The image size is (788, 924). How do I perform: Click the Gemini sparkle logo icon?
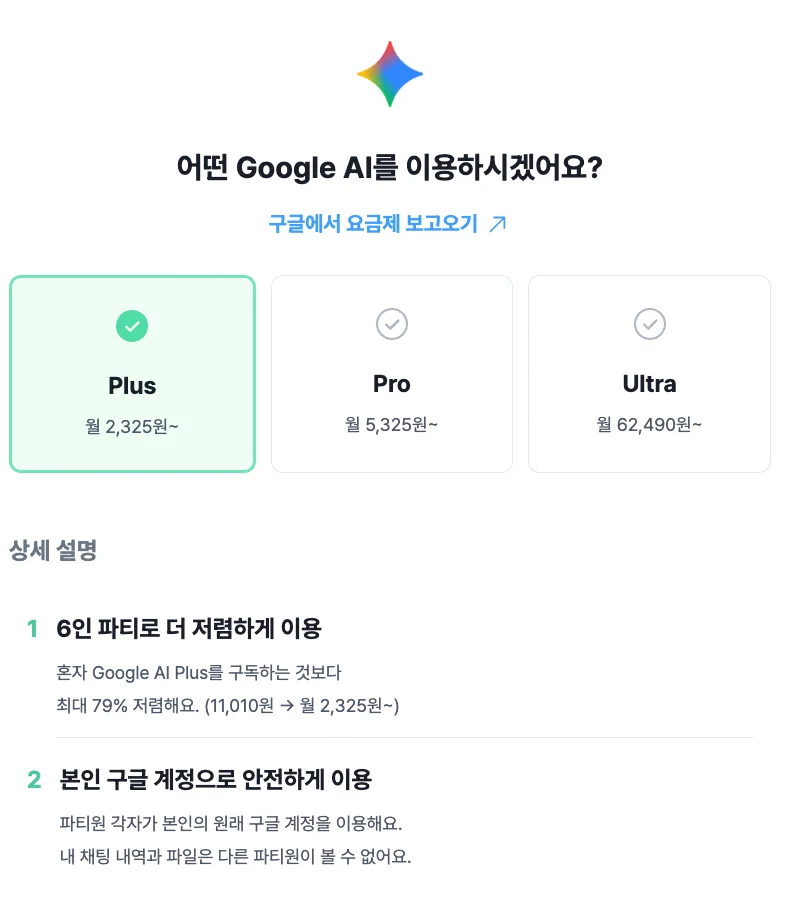[x=391, y=72]
